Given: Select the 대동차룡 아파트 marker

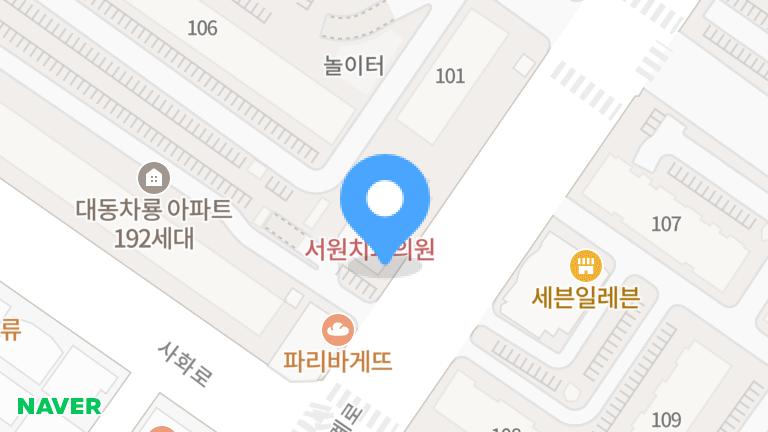Looking at the screenshot, I should point(153,179).
